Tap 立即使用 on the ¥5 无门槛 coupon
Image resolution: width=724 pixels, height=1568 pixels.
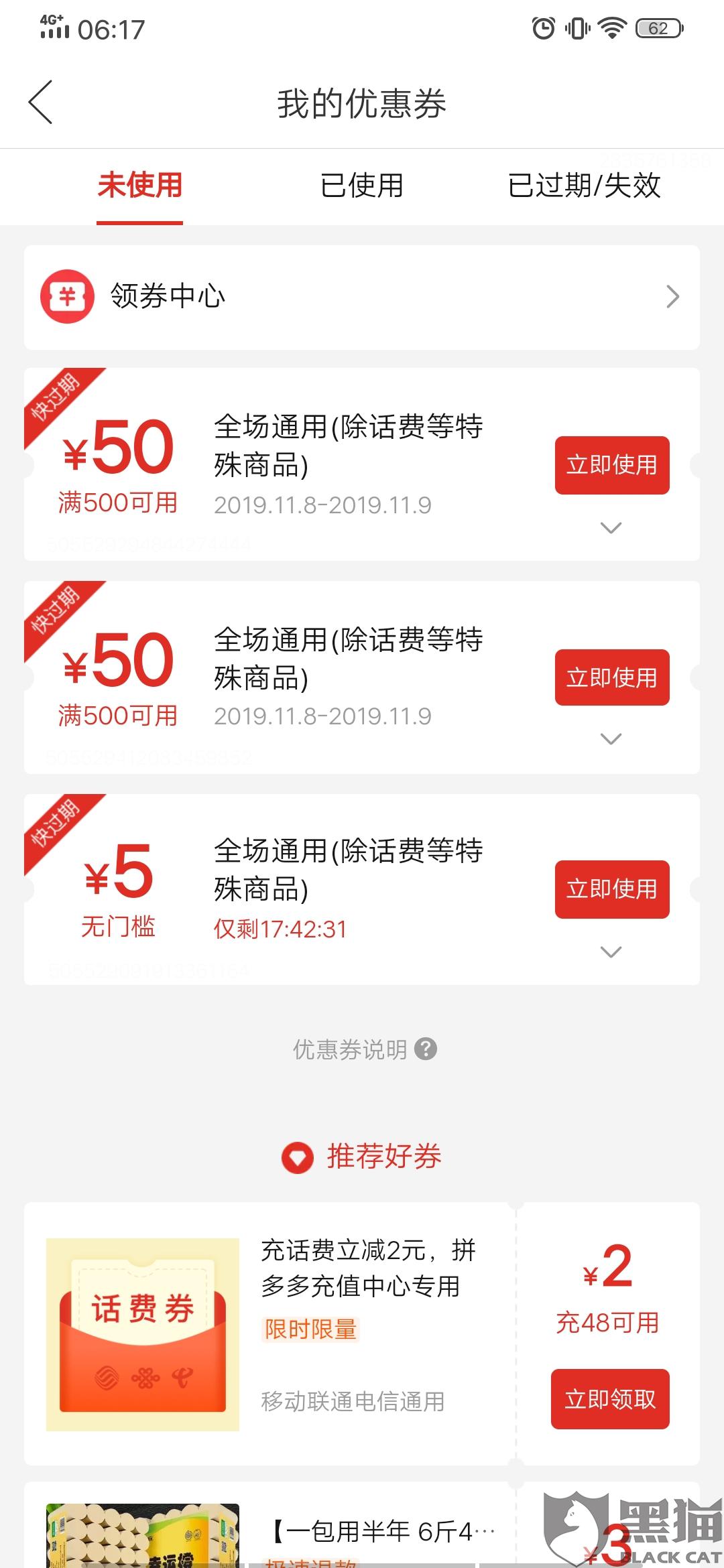[x=611, y=889]
